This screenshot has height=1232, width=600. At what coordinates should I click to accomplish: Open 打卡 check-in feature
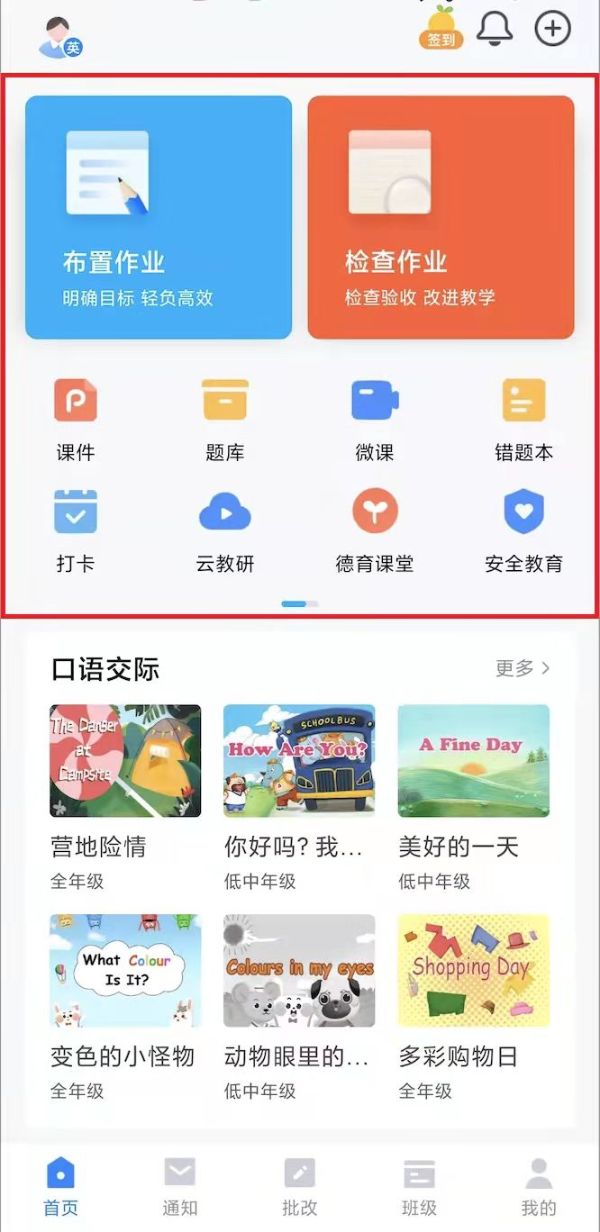(75, 530)
